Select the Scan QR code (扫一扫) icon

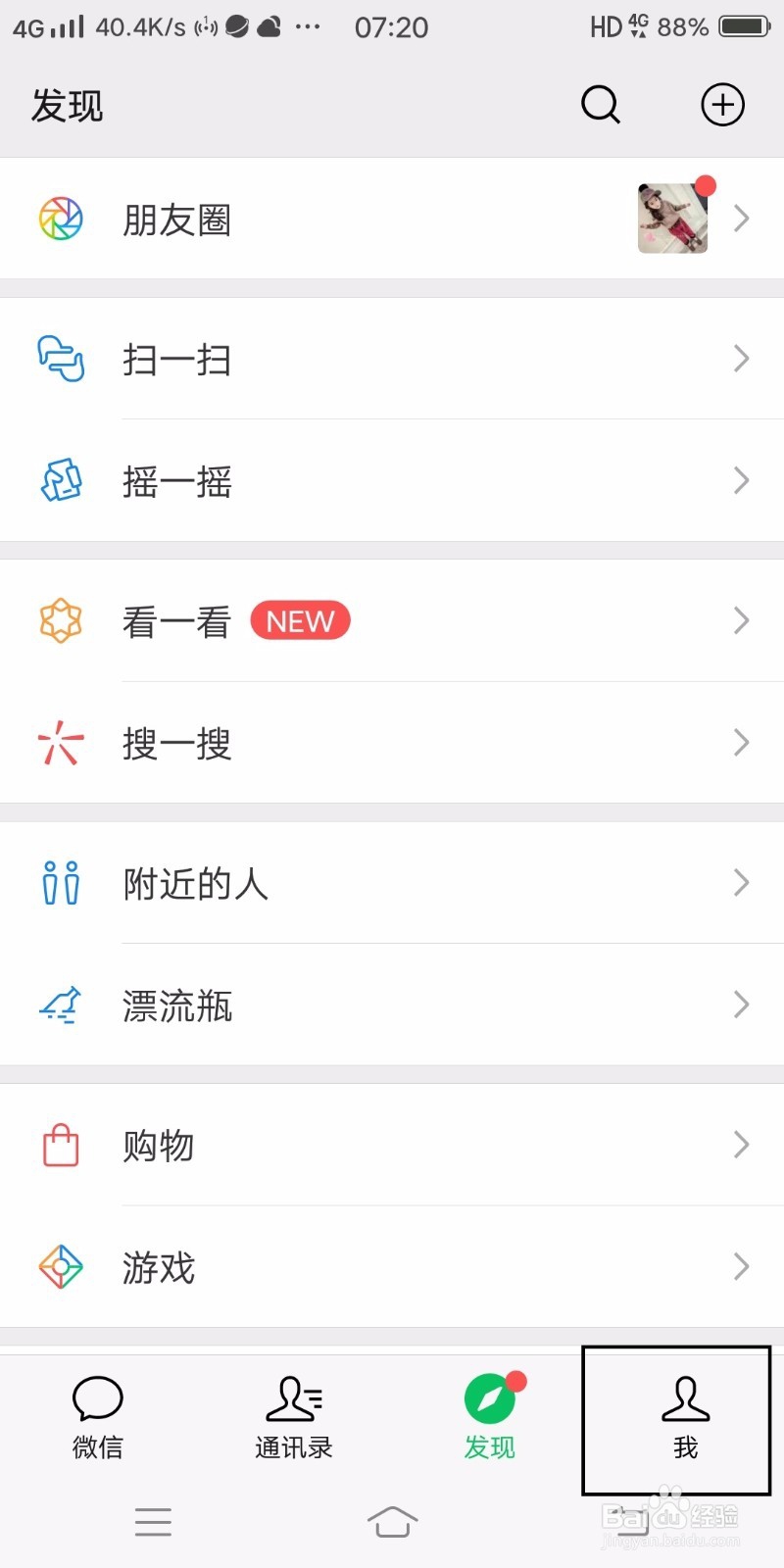[61, 360]
